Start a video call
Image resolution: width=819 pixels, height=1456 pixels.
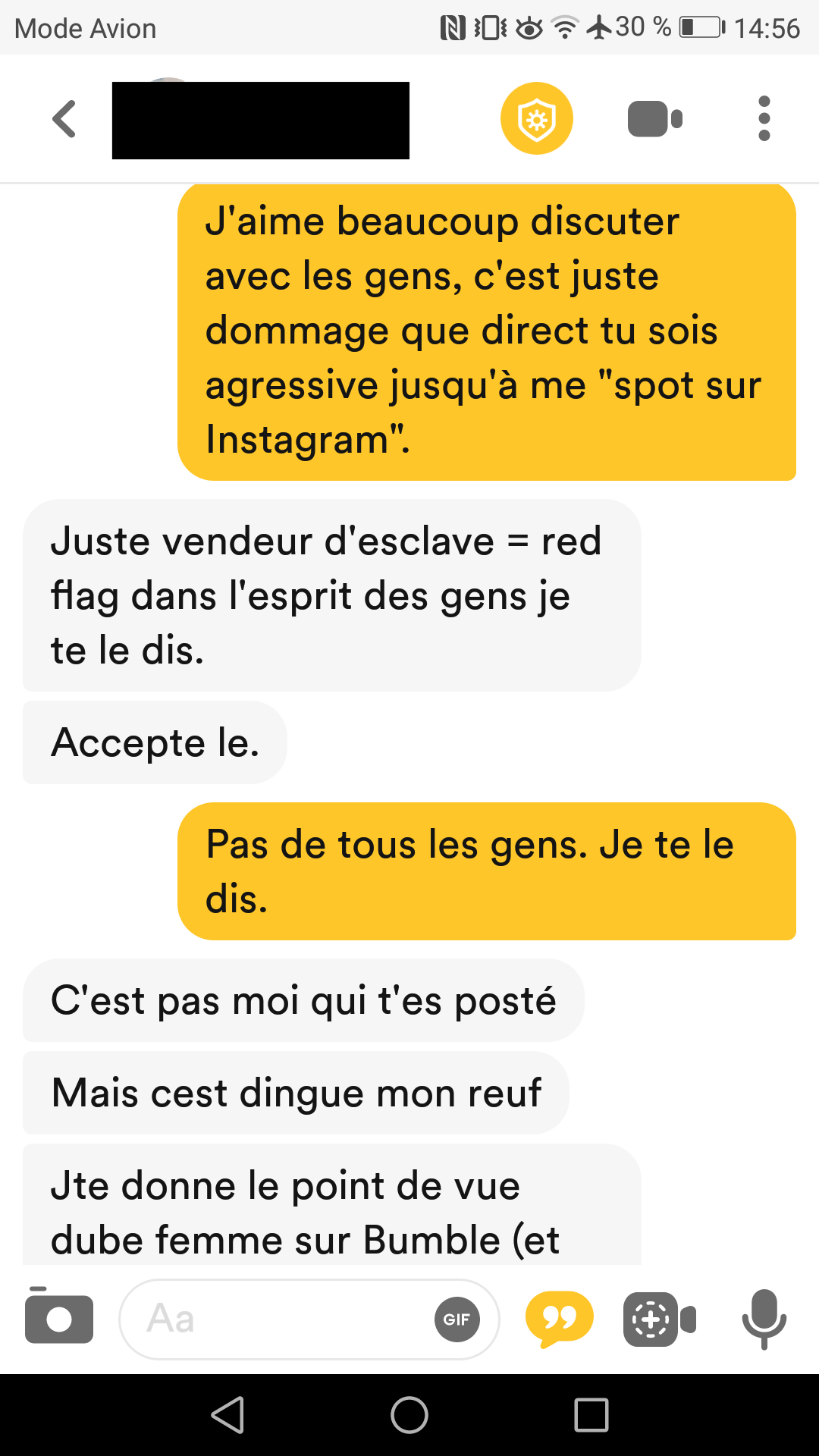(655, 119)
